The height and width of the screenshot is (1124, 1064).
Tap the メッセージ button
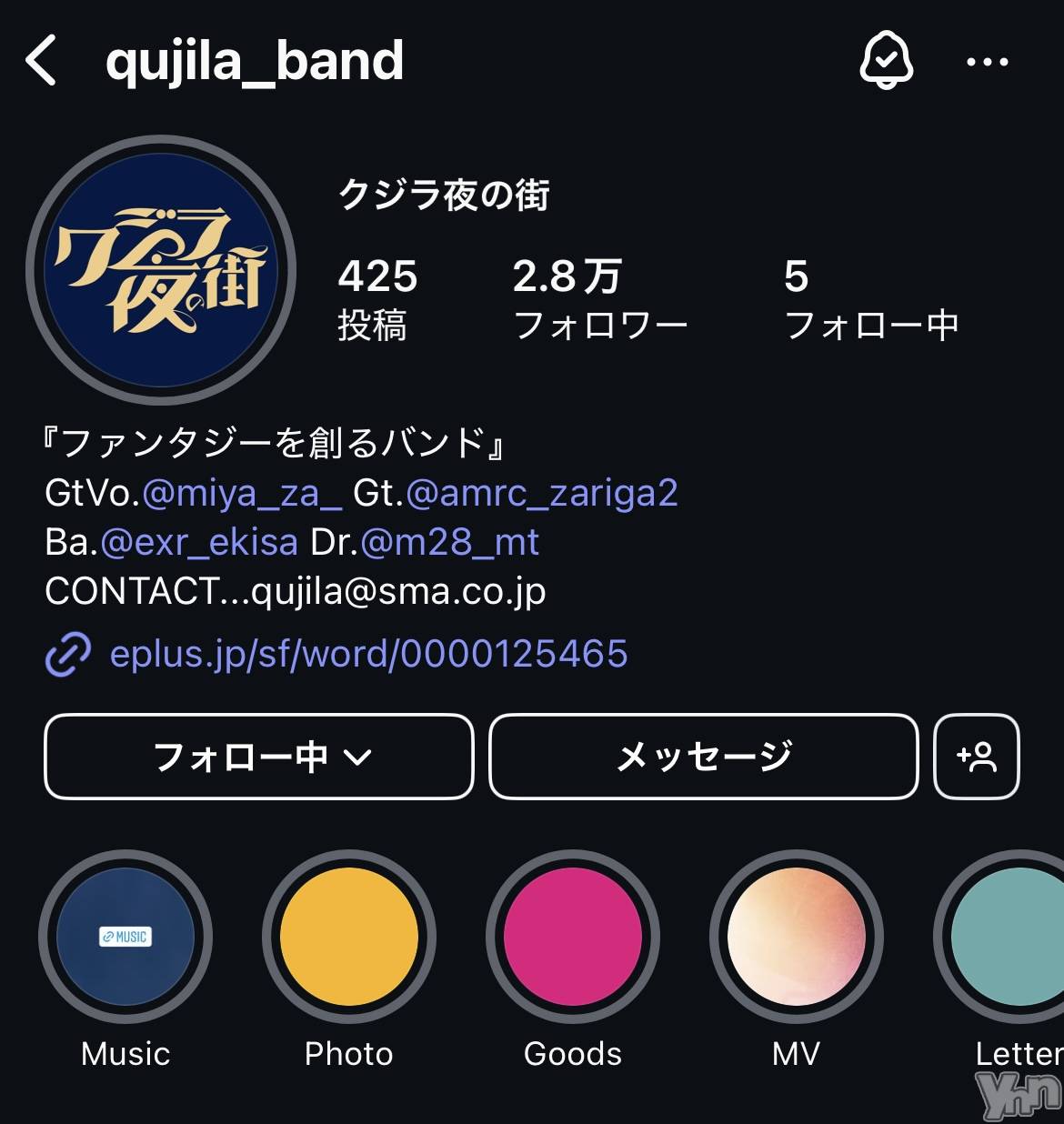tap(703, 757)
